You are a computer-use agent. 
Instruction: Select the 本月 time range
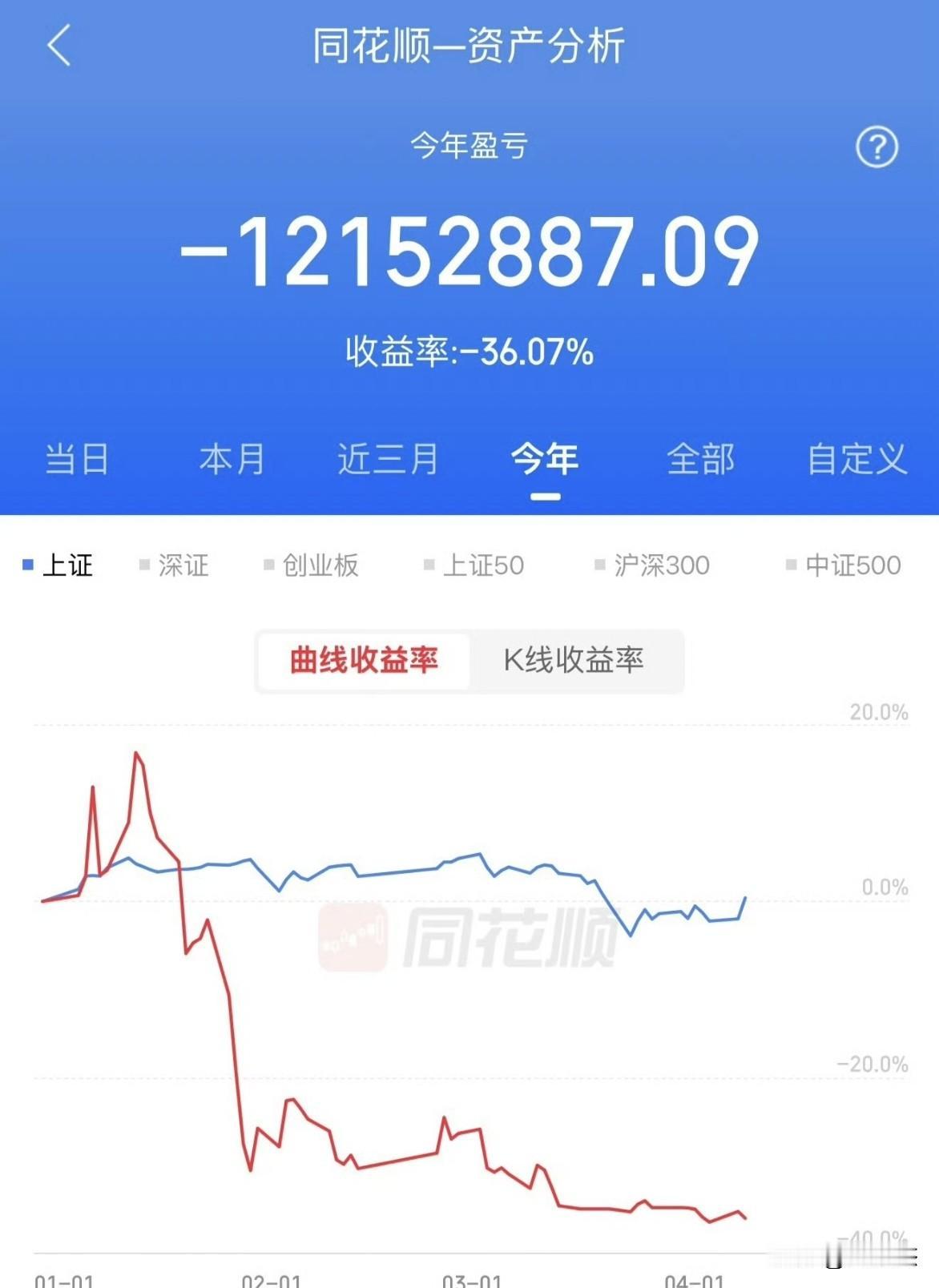[x=231, y=458]
